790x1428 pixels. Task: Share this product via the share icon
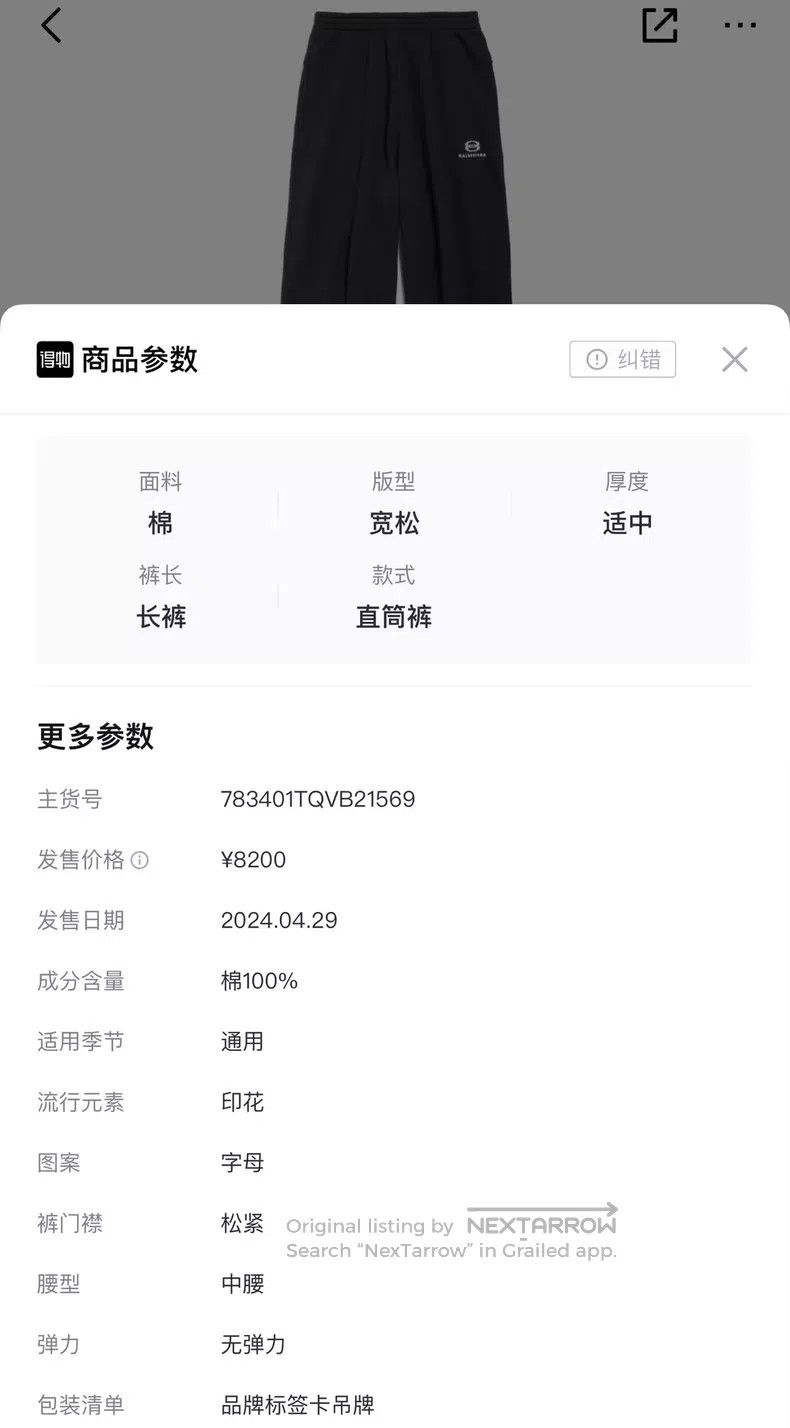click(660, 25)
